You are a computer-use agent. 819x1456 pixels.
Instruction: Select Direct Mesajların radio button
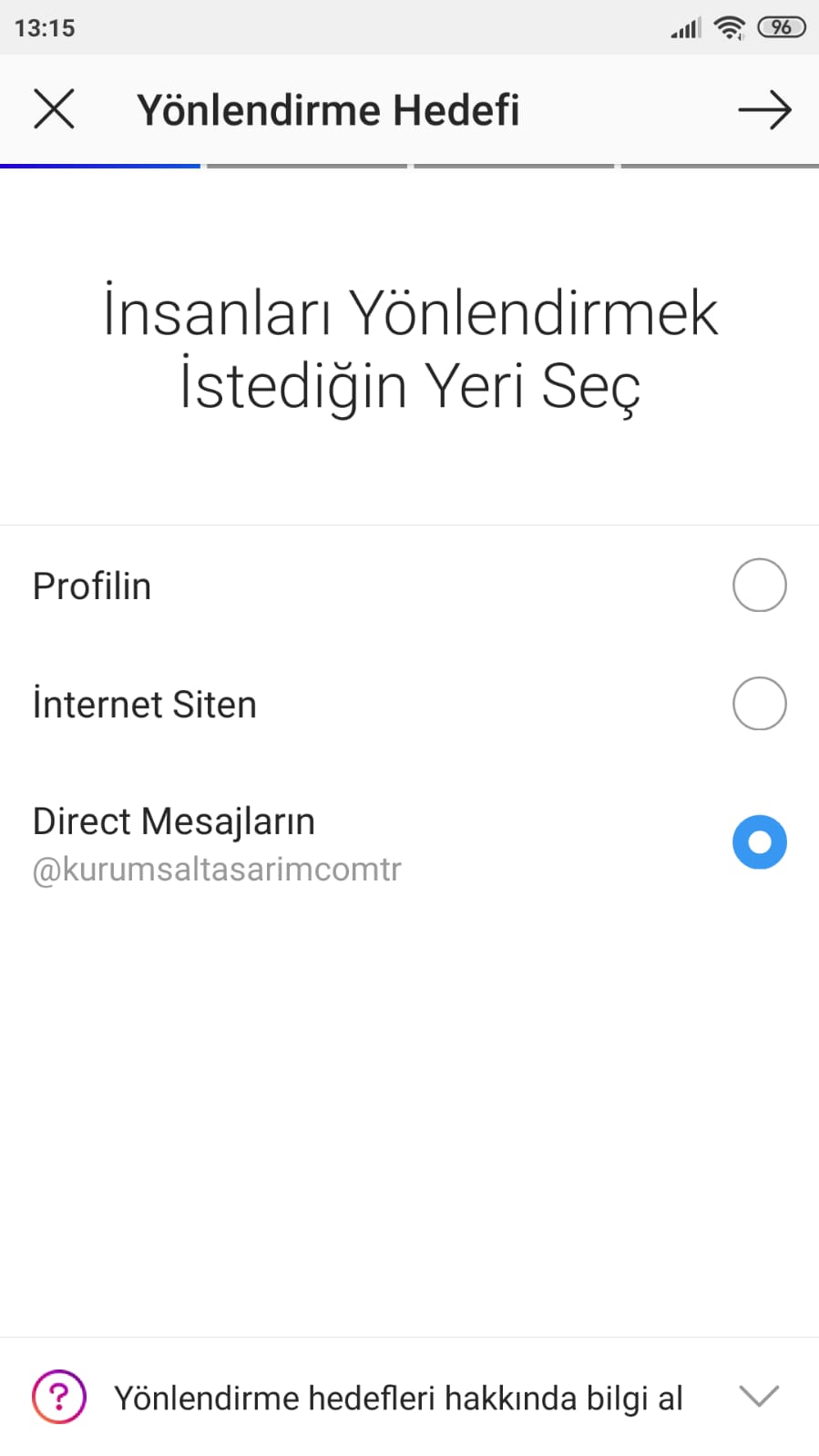point(759,842)
